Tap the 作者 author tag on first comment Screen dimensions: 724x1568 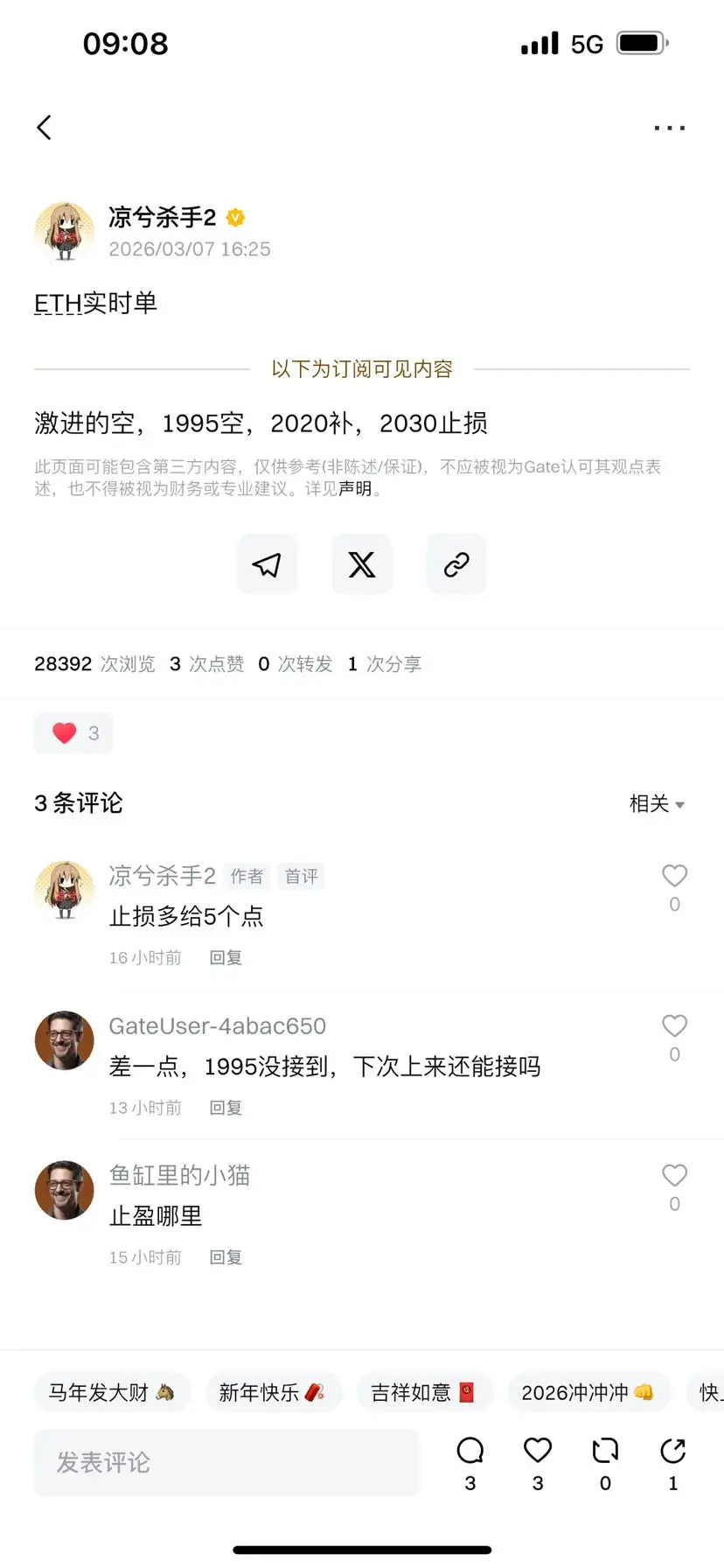247,876
